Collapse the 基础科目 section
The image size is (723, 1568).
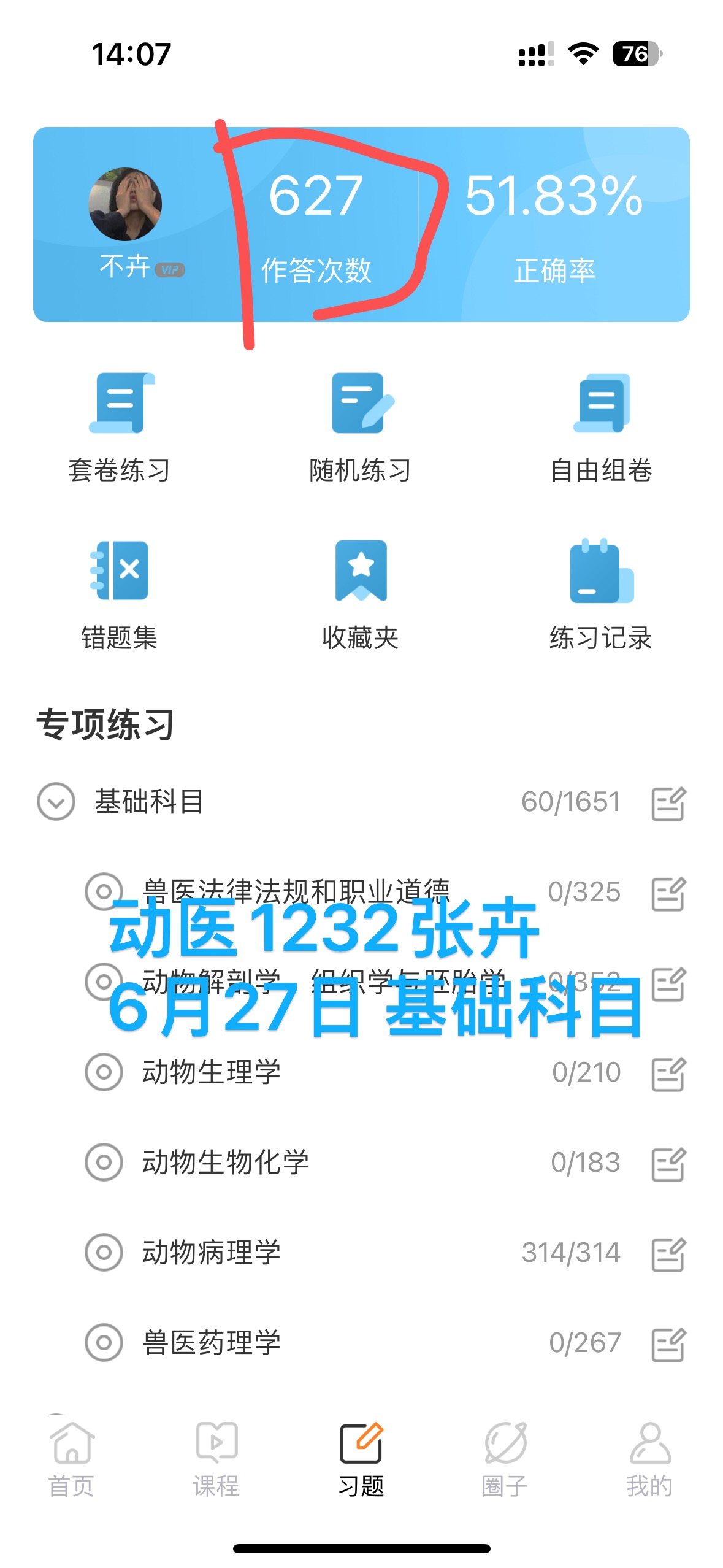tap(56, 801)
